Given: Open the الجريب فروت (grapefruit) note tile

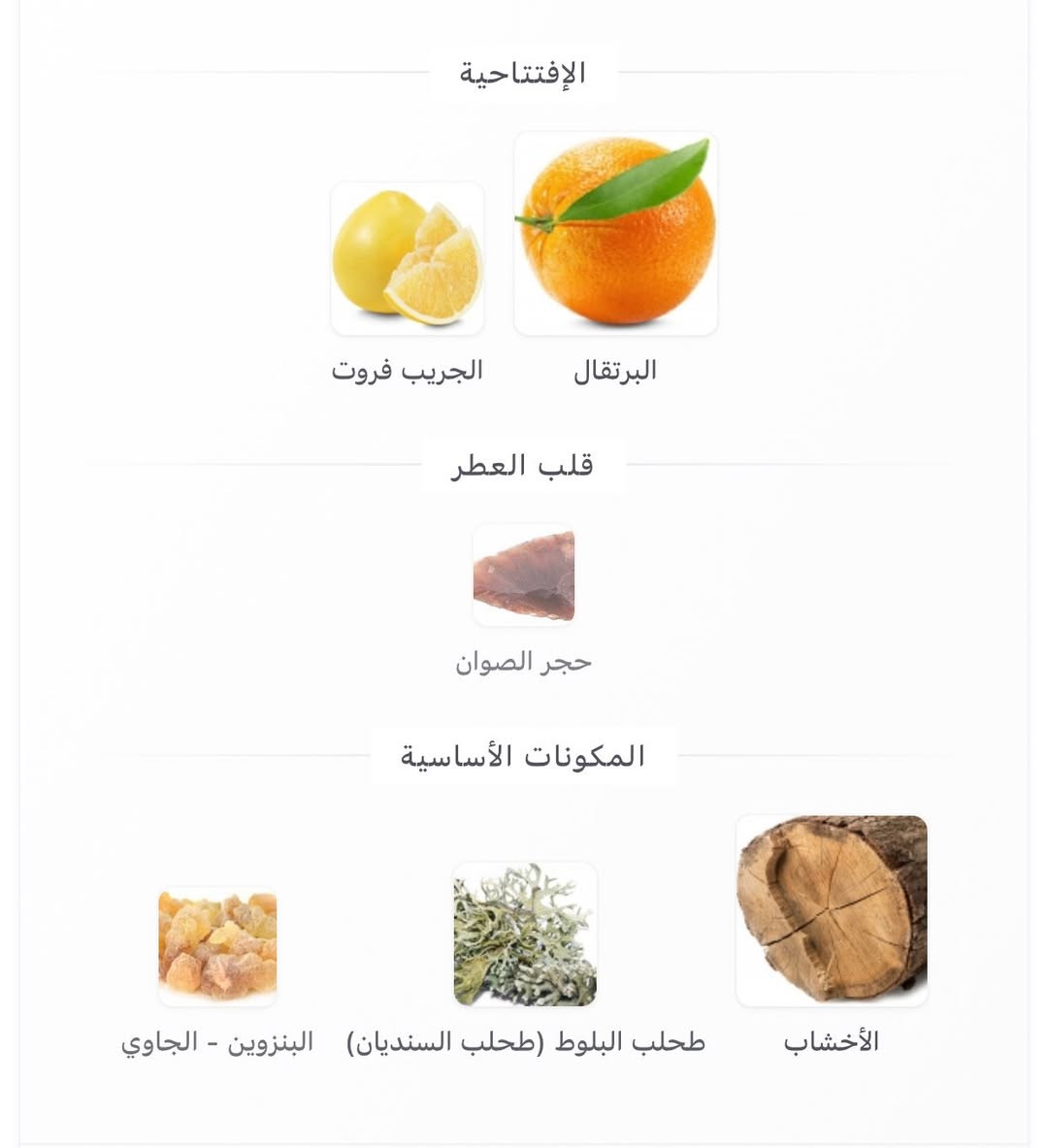Looking at the screenshot, I should coord(408,258).
